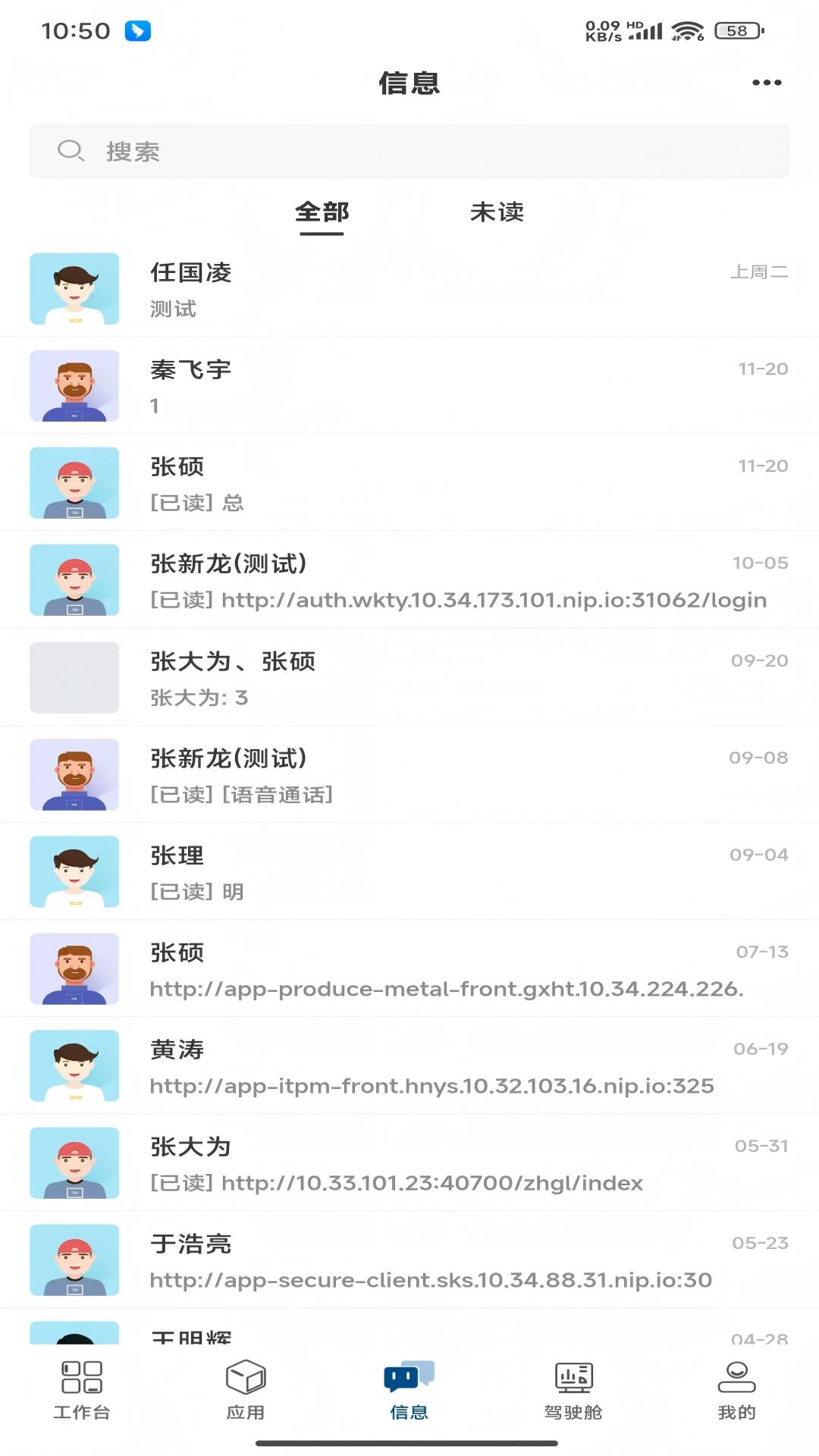Open the chat with 秦飞宇

(409, 386)
